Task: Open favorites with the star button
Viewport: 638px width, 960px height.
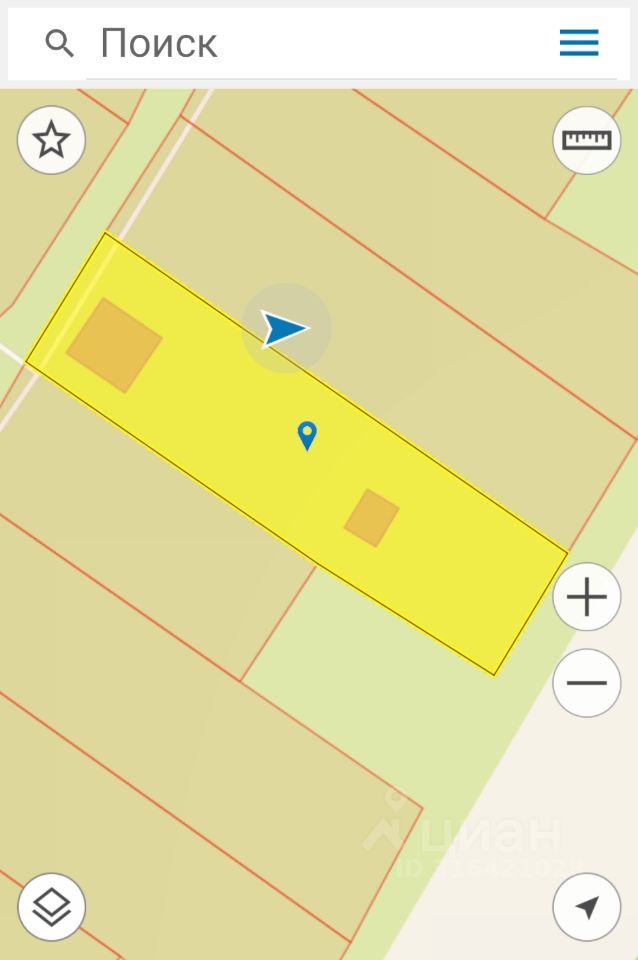Action: tap(51, 141)
